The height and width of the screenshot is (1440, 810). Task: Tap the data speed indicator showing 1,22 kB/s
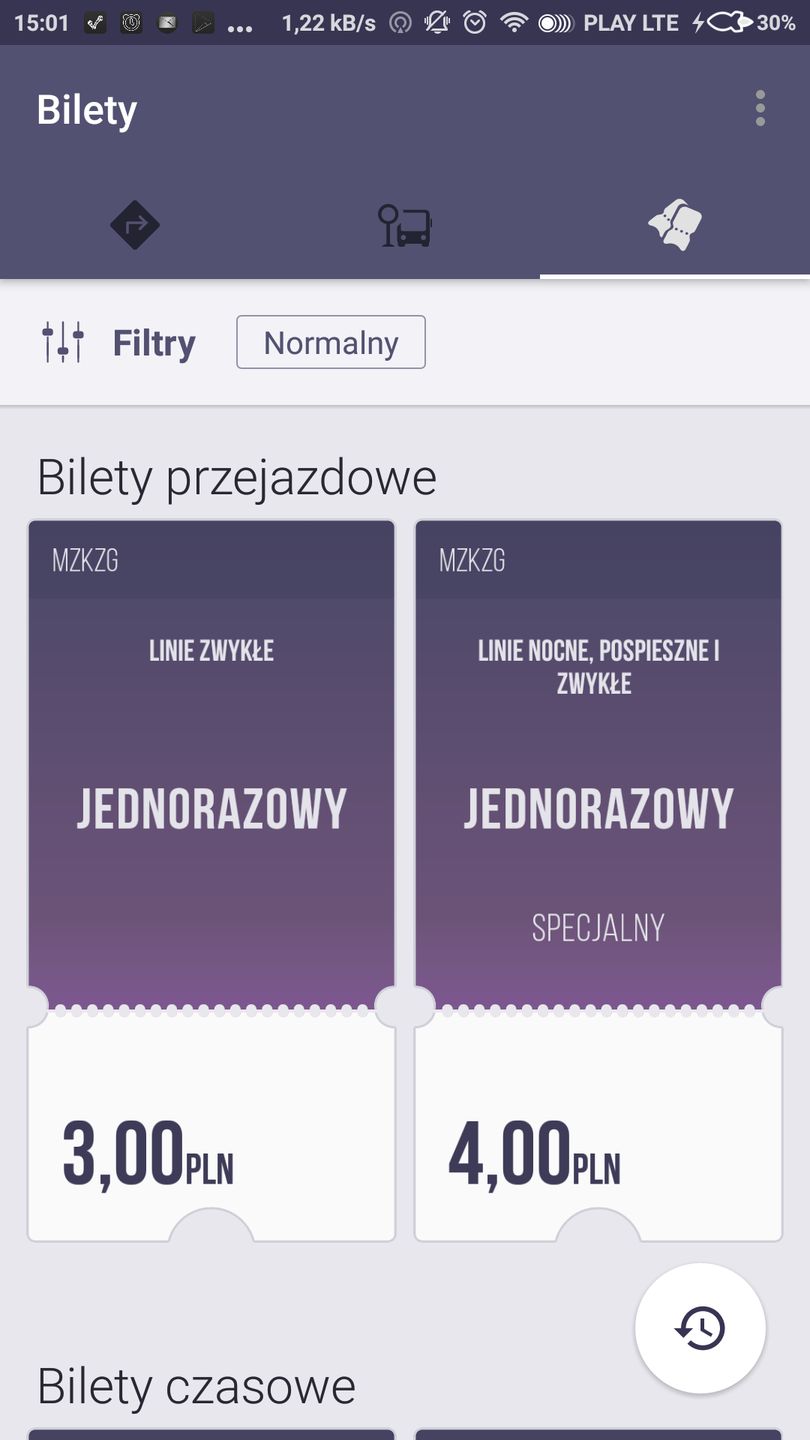328,21
